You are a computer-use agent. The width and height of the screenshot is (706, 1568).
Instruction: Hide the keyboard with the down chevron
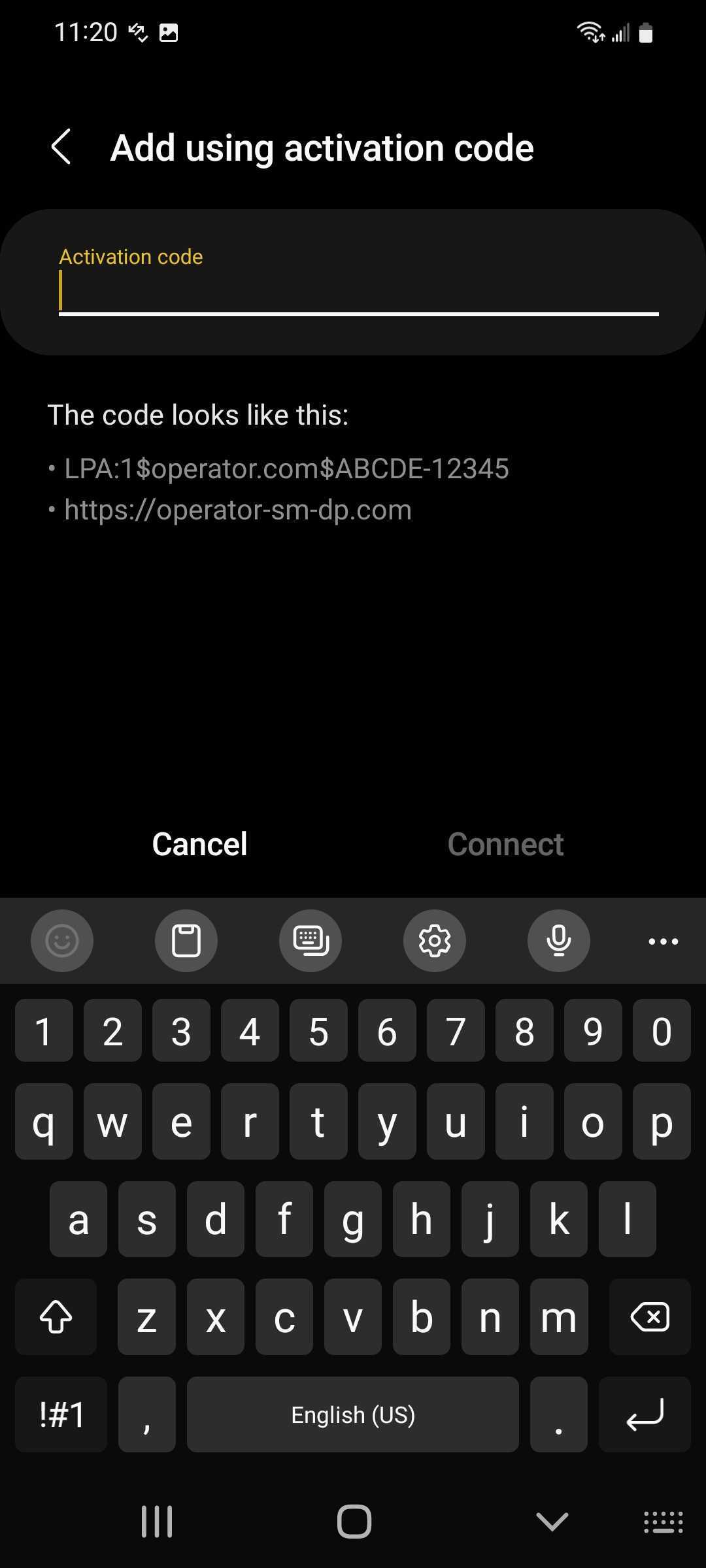coord(552,1522)
